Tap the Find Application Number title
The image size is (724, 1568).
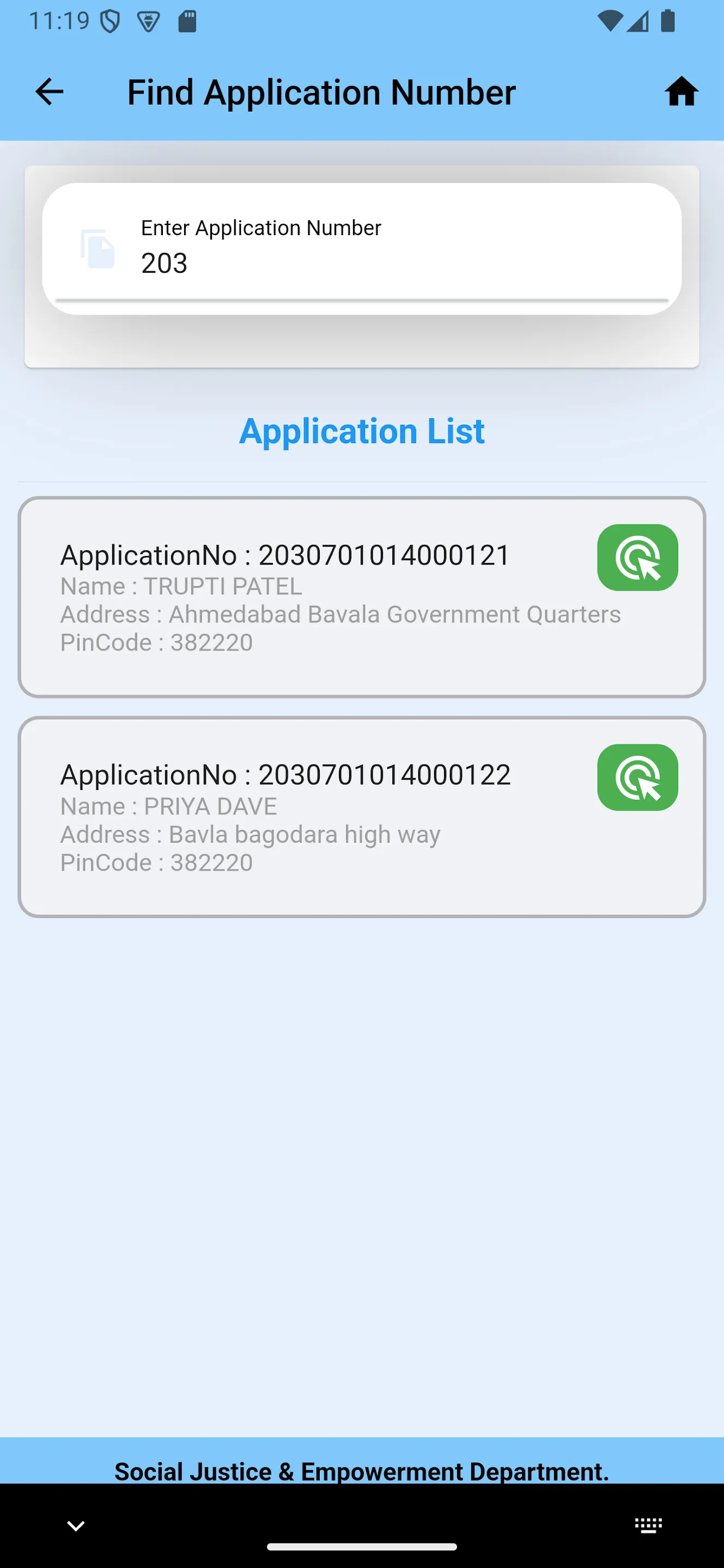point(320,92)
